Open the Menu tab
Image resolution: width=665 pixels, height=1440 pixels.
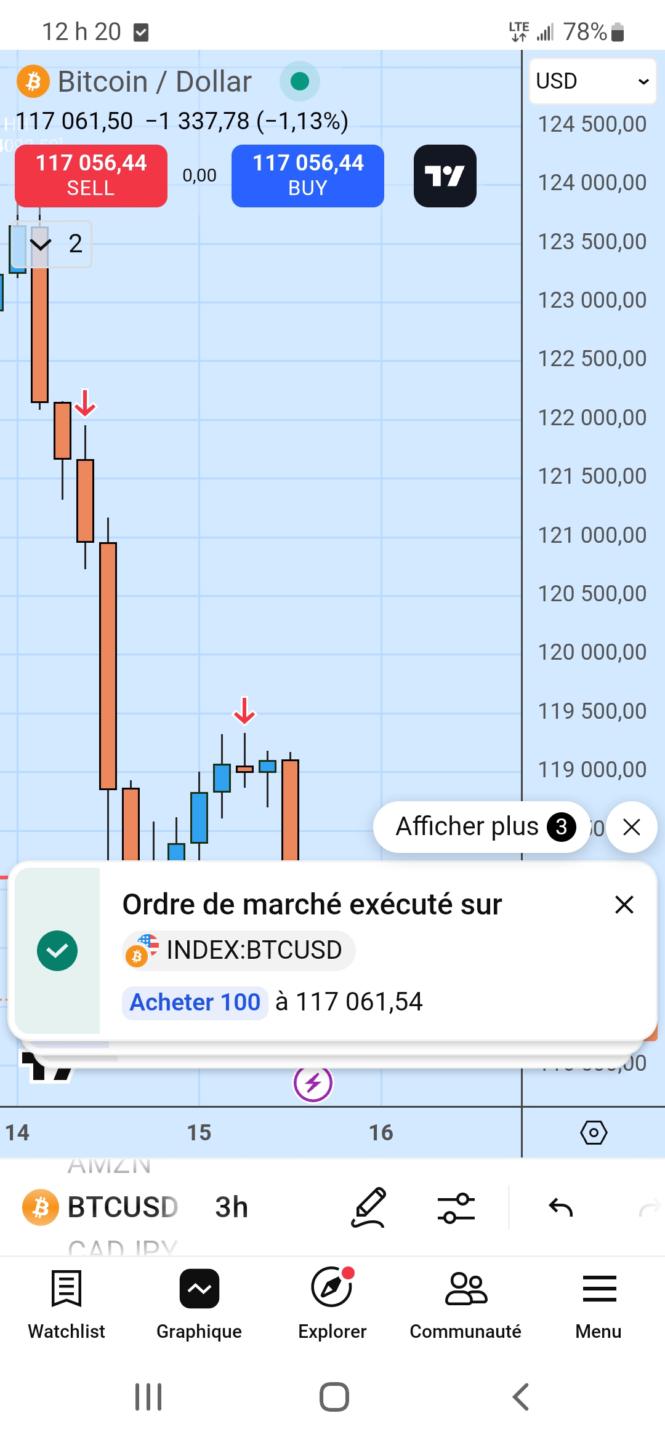pyautogui.click(x=598, y=1304)
